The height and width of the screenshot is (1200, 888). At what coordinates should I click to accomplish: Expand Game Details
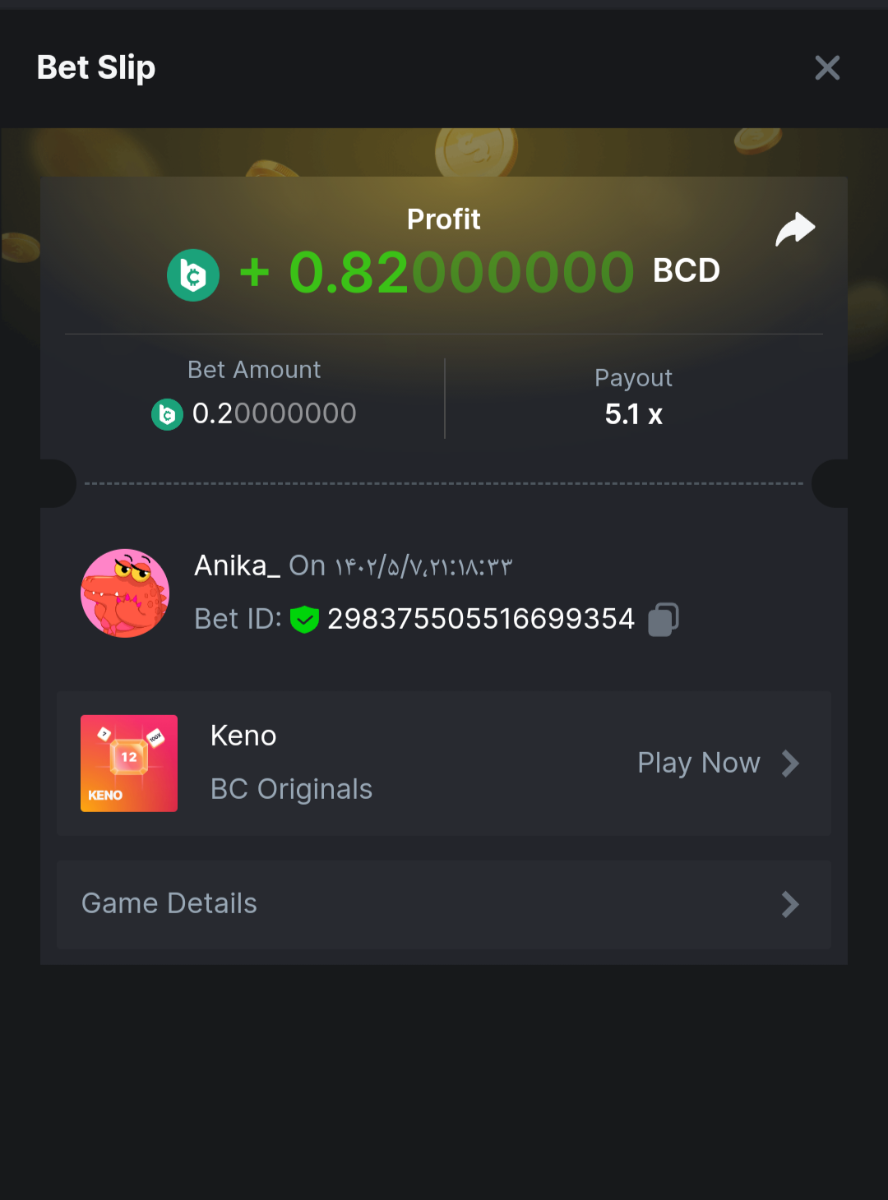[443, 904]
